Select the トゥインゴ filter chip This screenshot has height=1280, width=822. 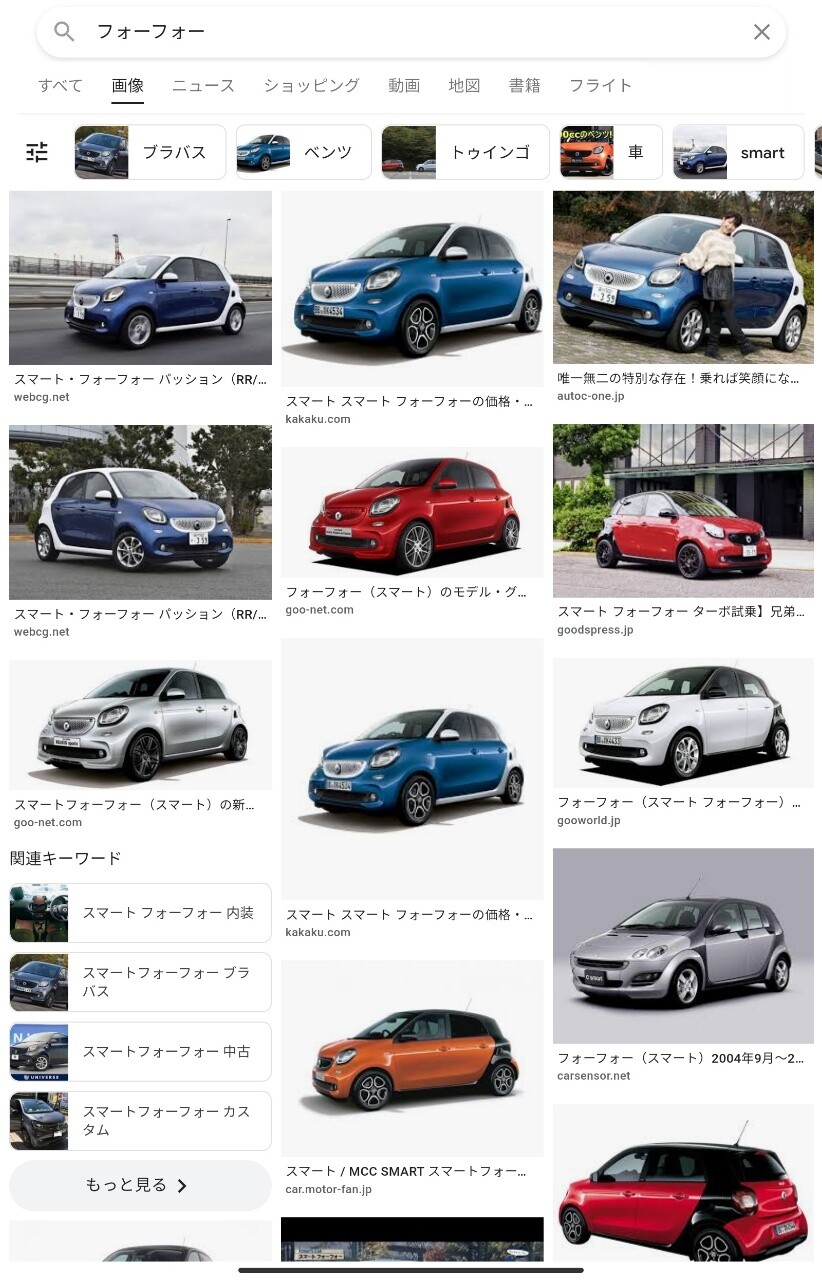pos(465,152)
